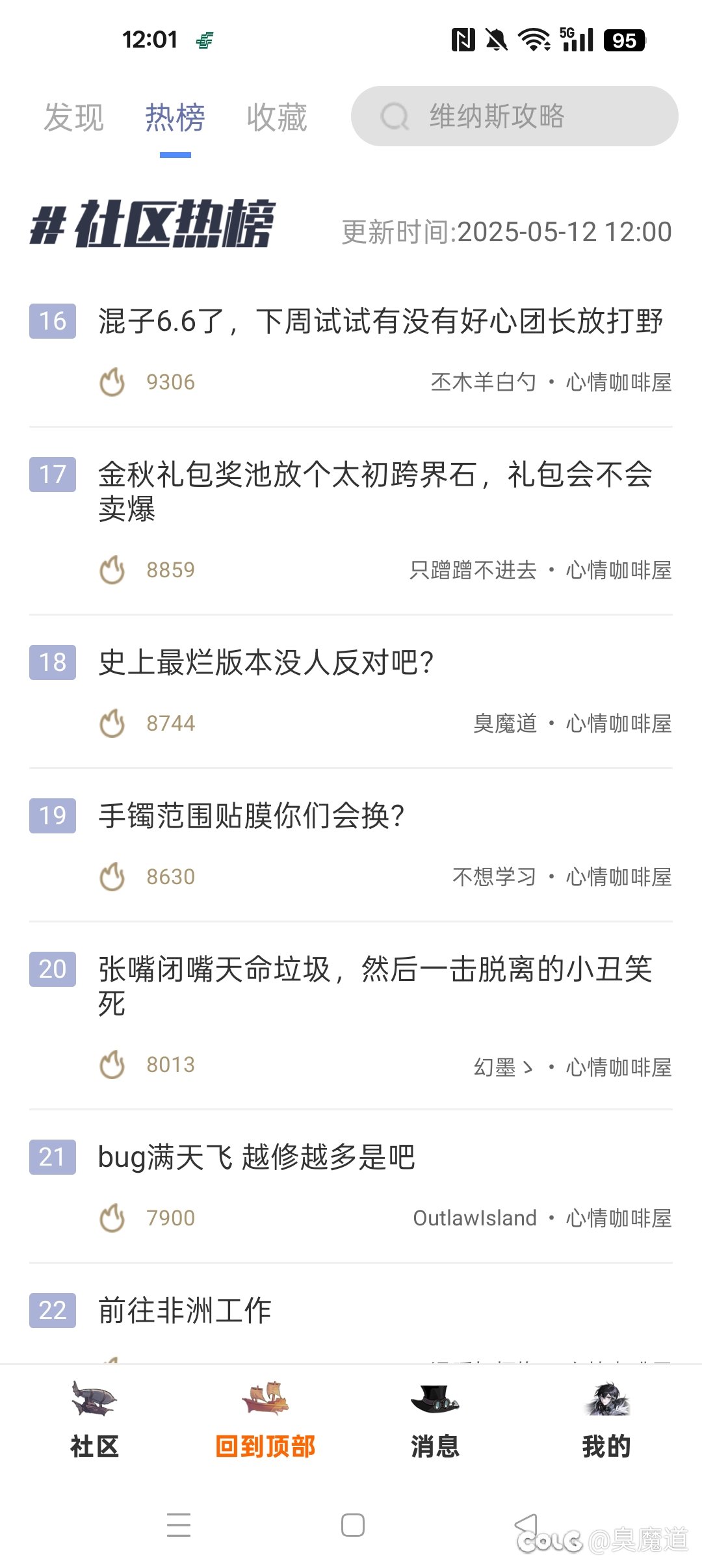
Task: Select the 热榜 tab
Action: point(175,118)
